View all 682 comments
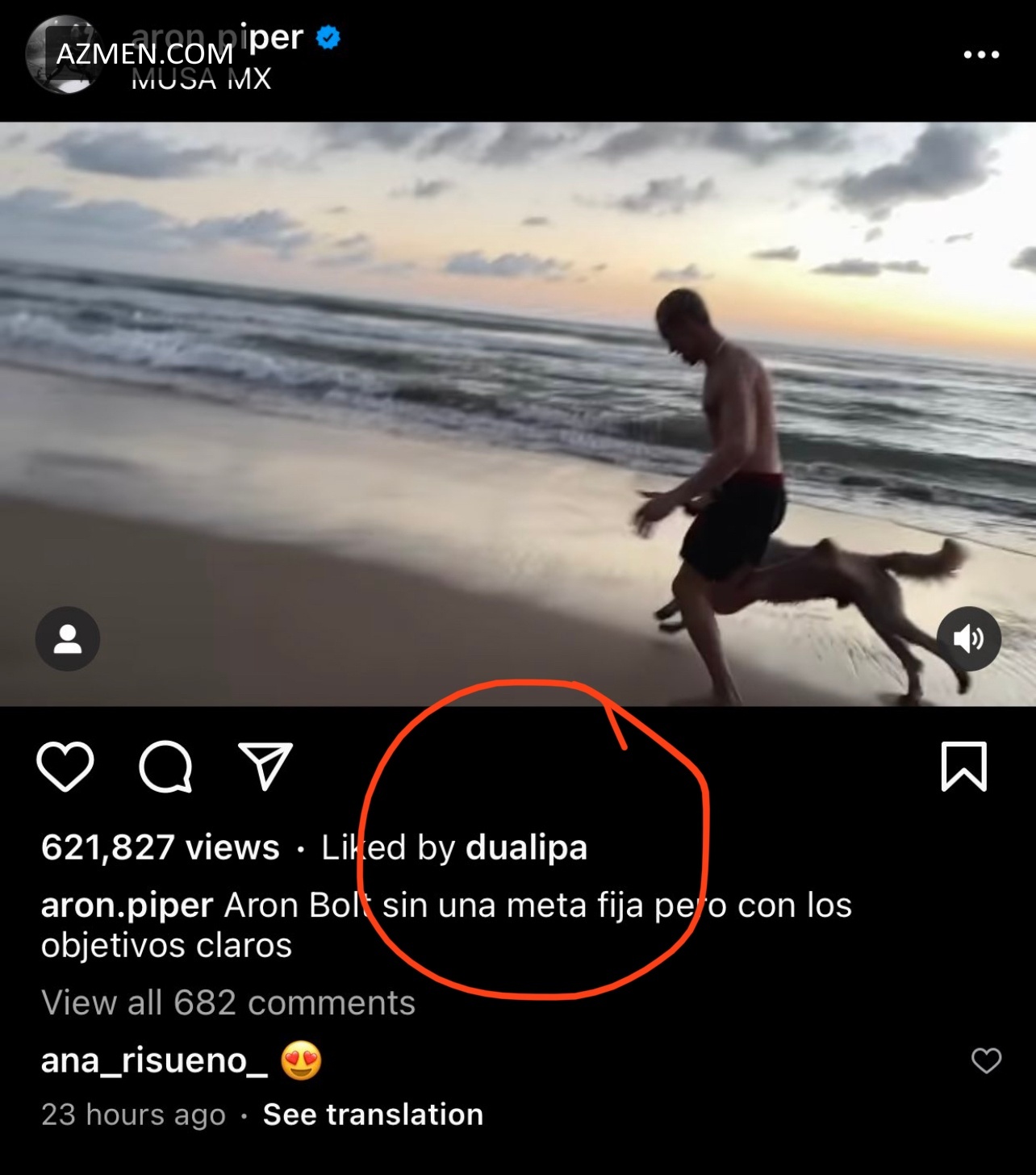Viewport: 1036px width, 1175px height. (x=228, y=1002)
